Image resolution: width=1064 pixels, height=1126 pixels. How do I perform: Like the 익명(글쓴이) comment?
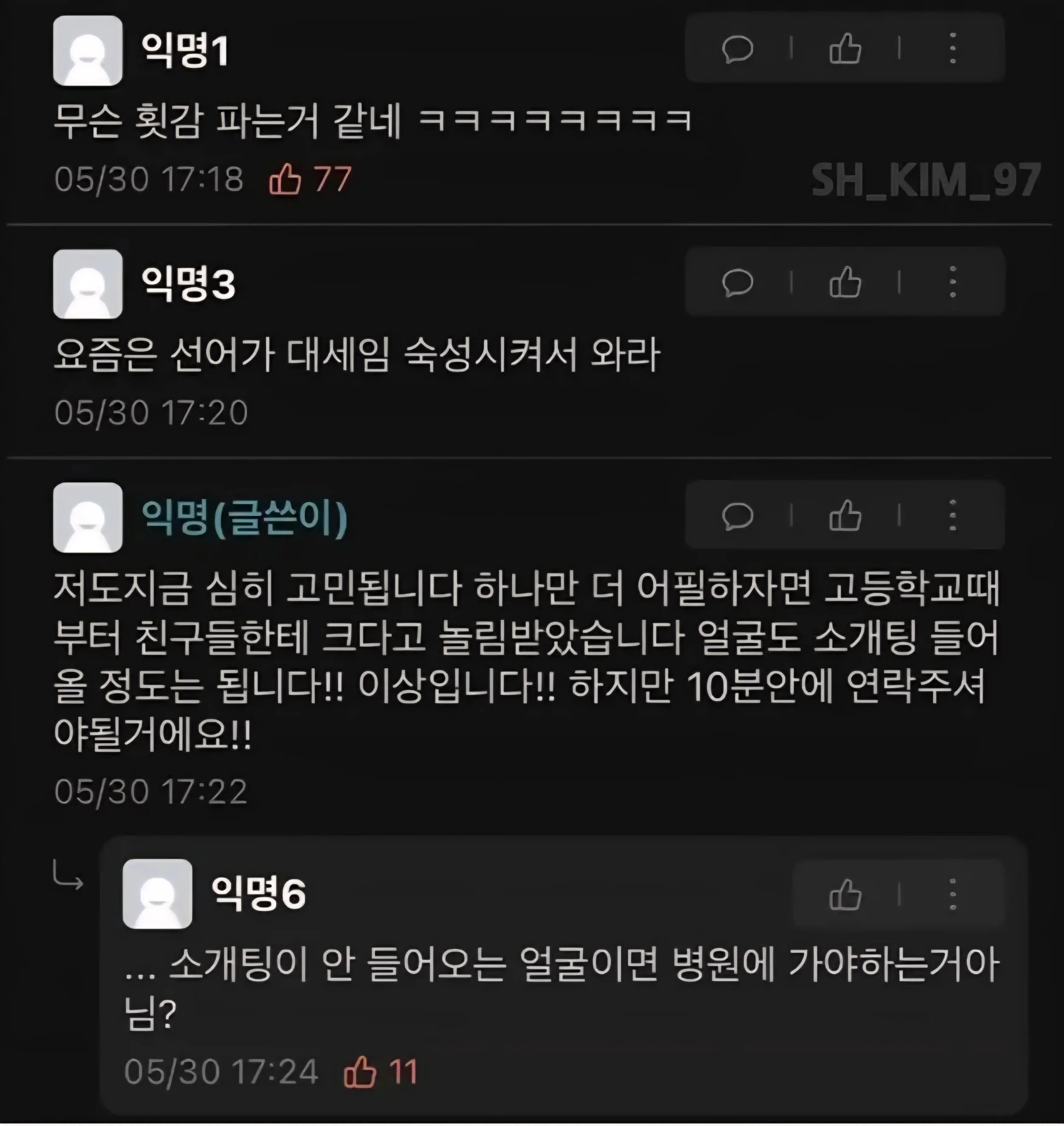point(845,516)
